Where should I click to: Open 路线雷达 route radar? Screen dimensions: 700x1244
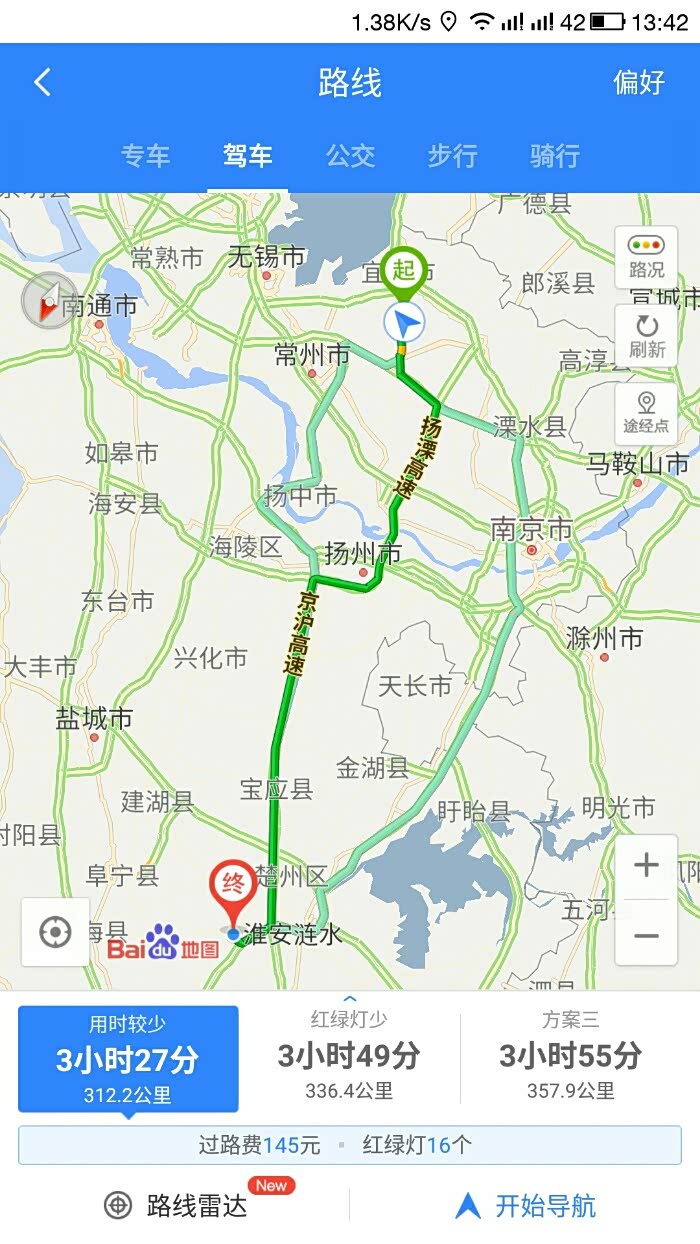click(x=177, y=1205)
